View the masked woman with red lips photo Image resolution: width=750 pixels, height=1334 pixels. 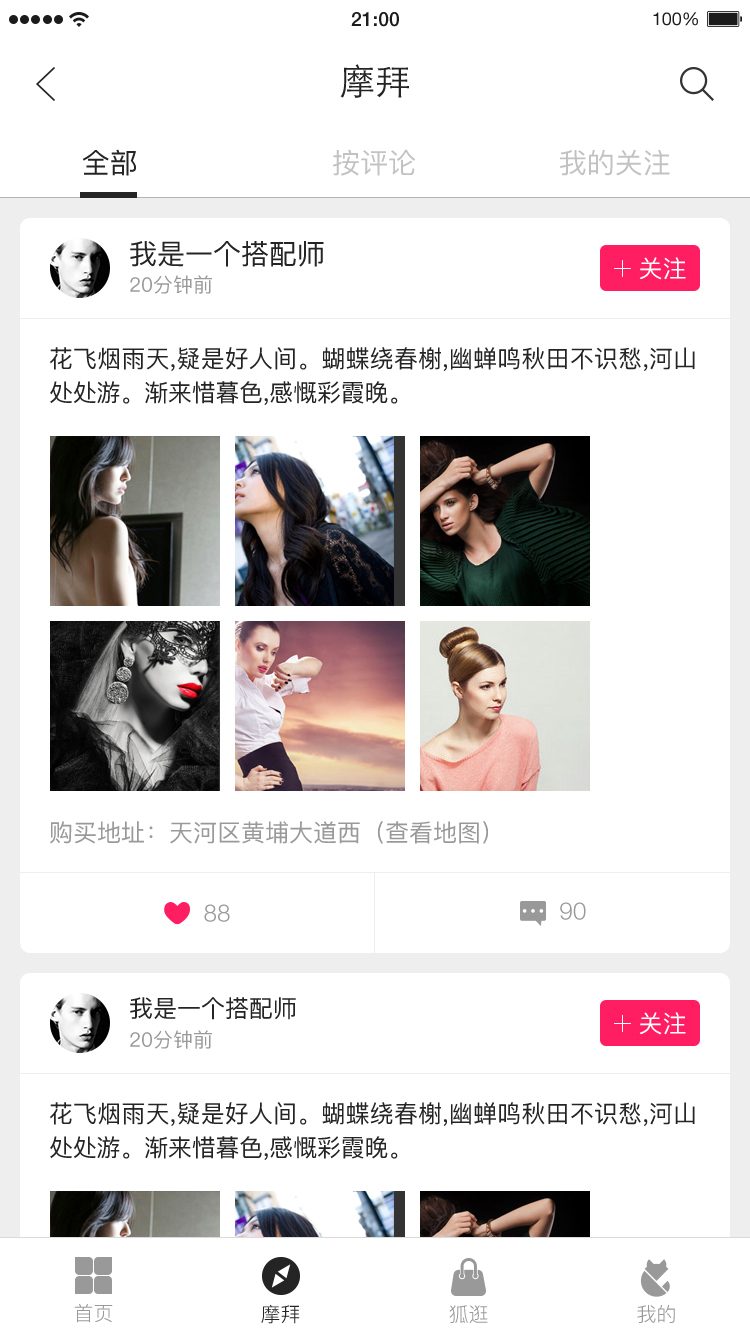(135, 706)
